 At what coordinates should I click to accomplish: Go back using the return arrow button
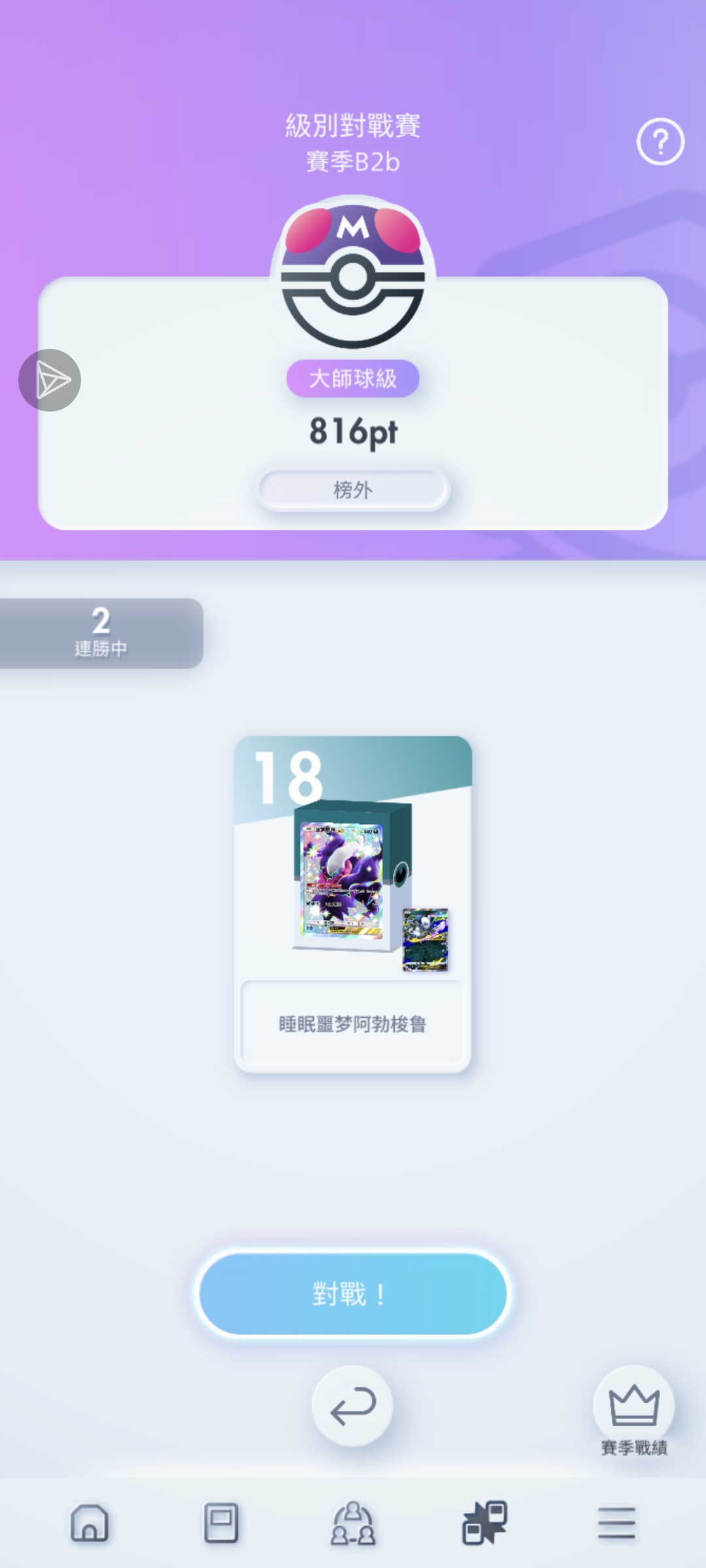coord(352,1406)
